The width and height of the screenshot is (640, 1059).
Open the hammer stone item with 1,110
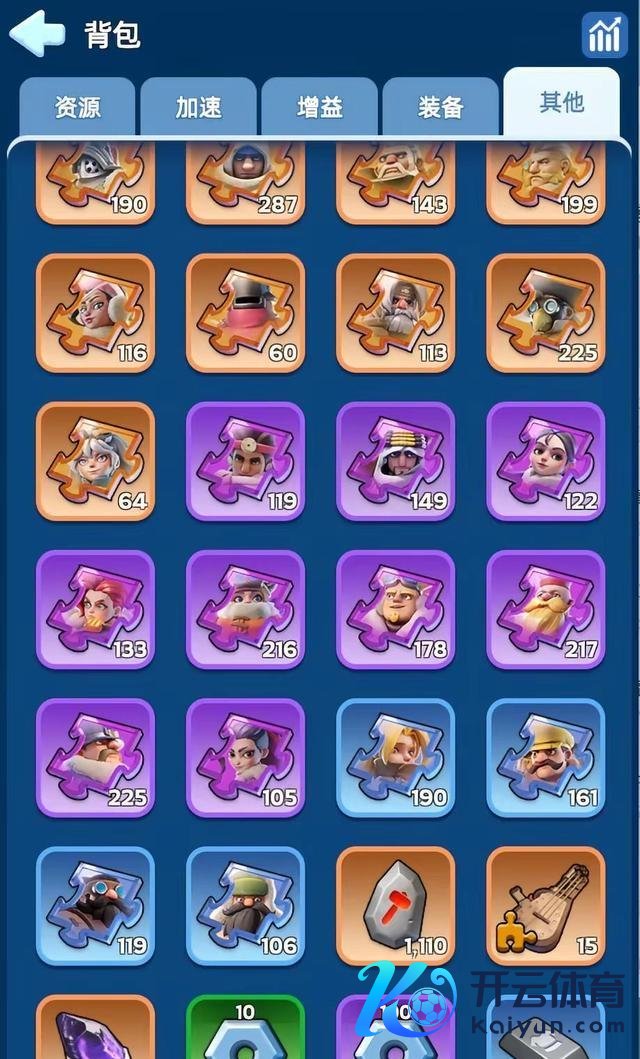pos(395,905)
